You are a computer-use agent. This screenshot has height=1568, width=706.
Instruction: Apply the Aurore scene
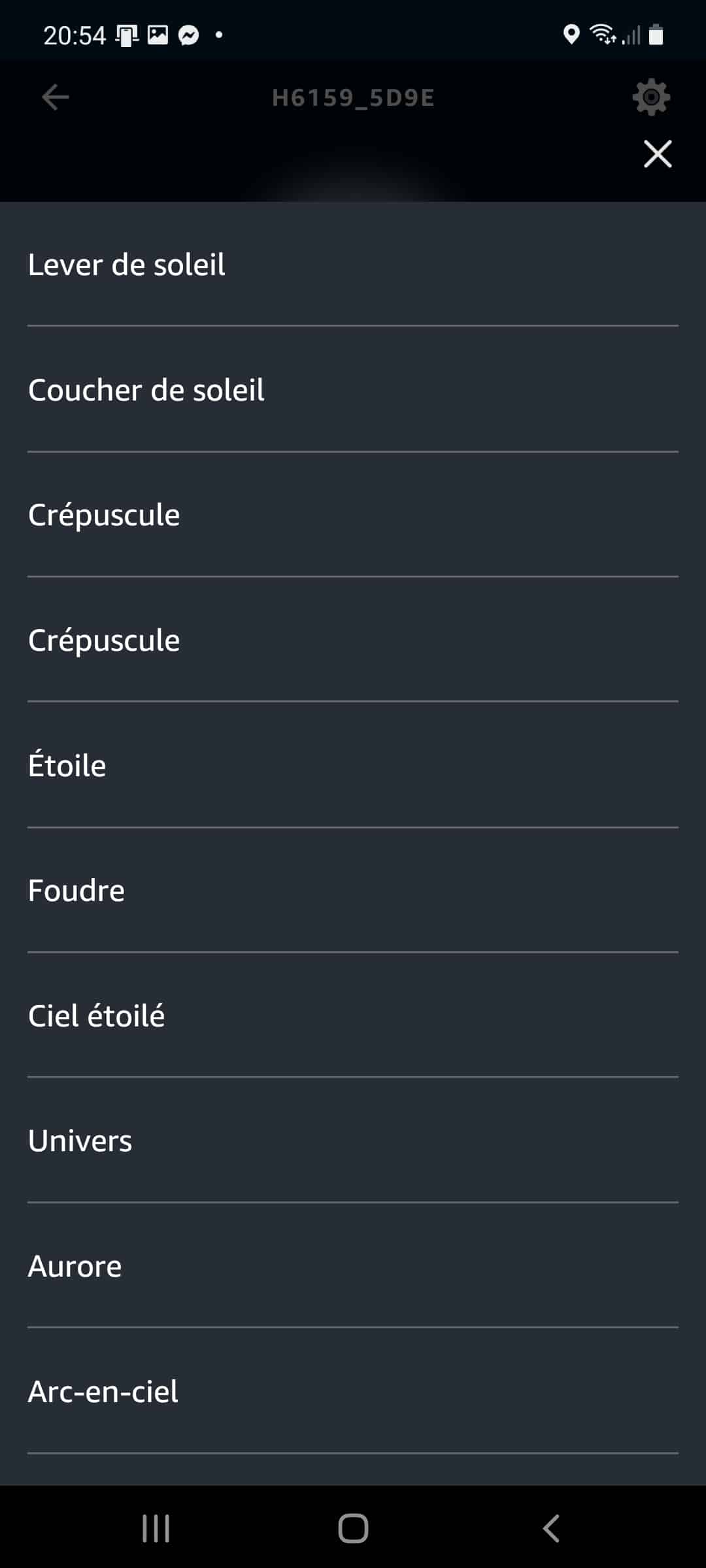click(353, 1266)
